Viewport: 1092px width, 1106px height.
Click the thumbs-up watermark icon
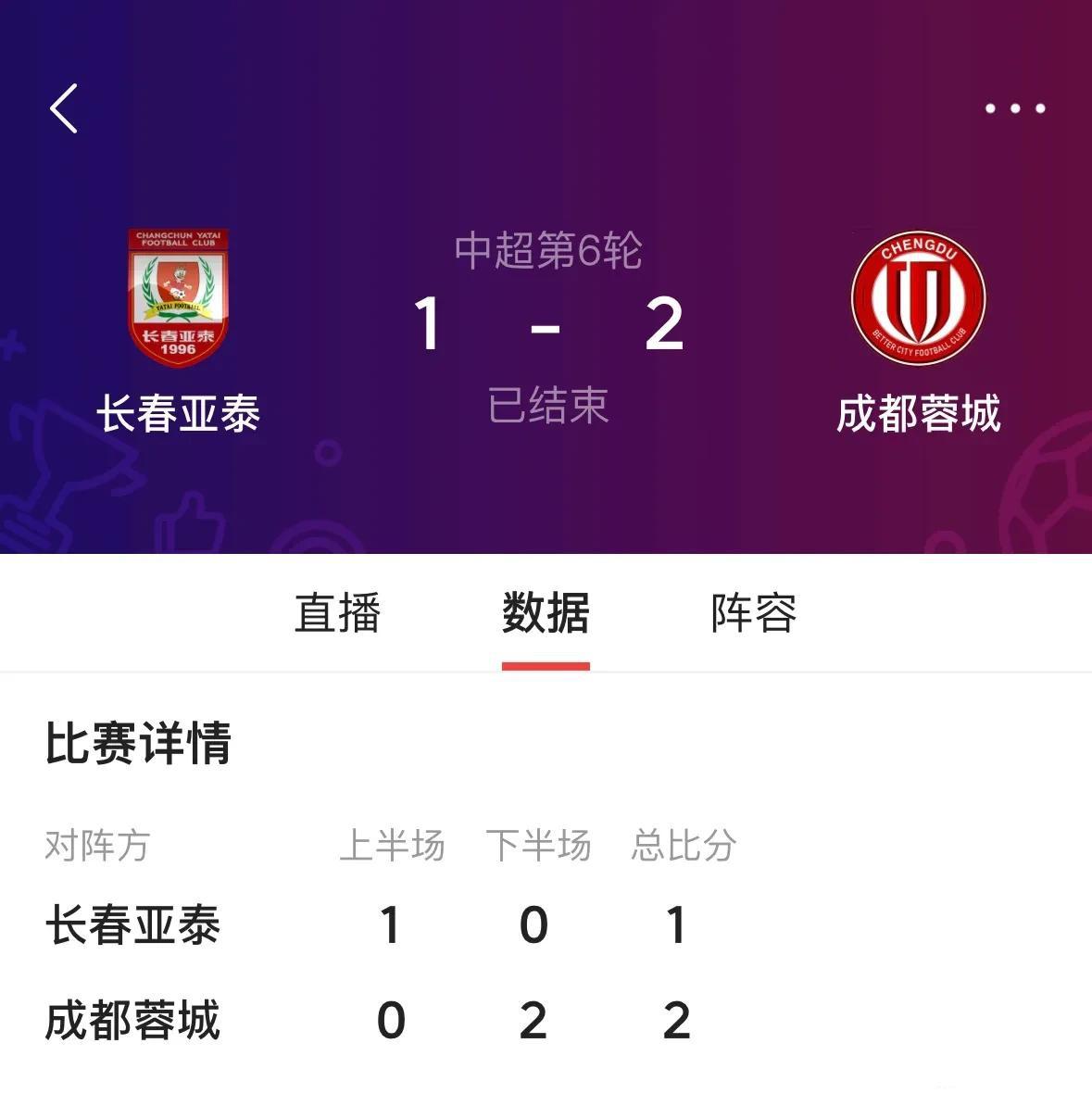pyautogui.click(x=190, y=523)
